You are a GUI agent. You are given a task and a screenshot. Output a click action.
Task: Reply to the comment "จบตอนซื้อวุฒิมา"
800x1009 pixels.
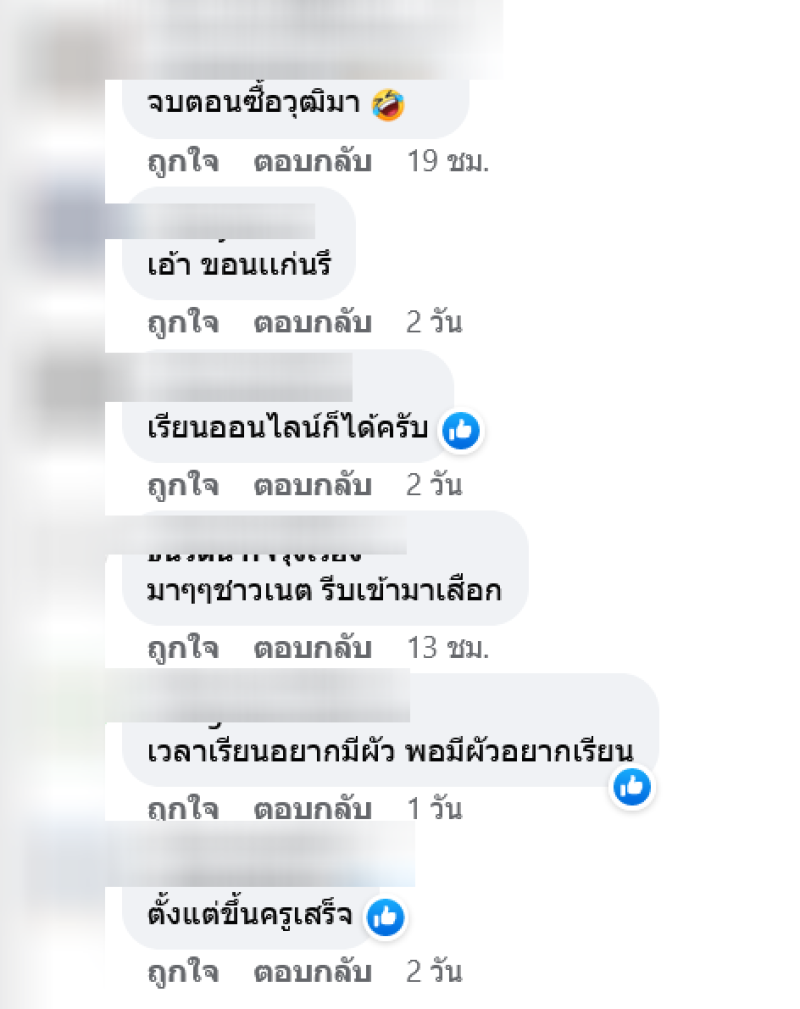pyautogui.click(x=312, y=161)
